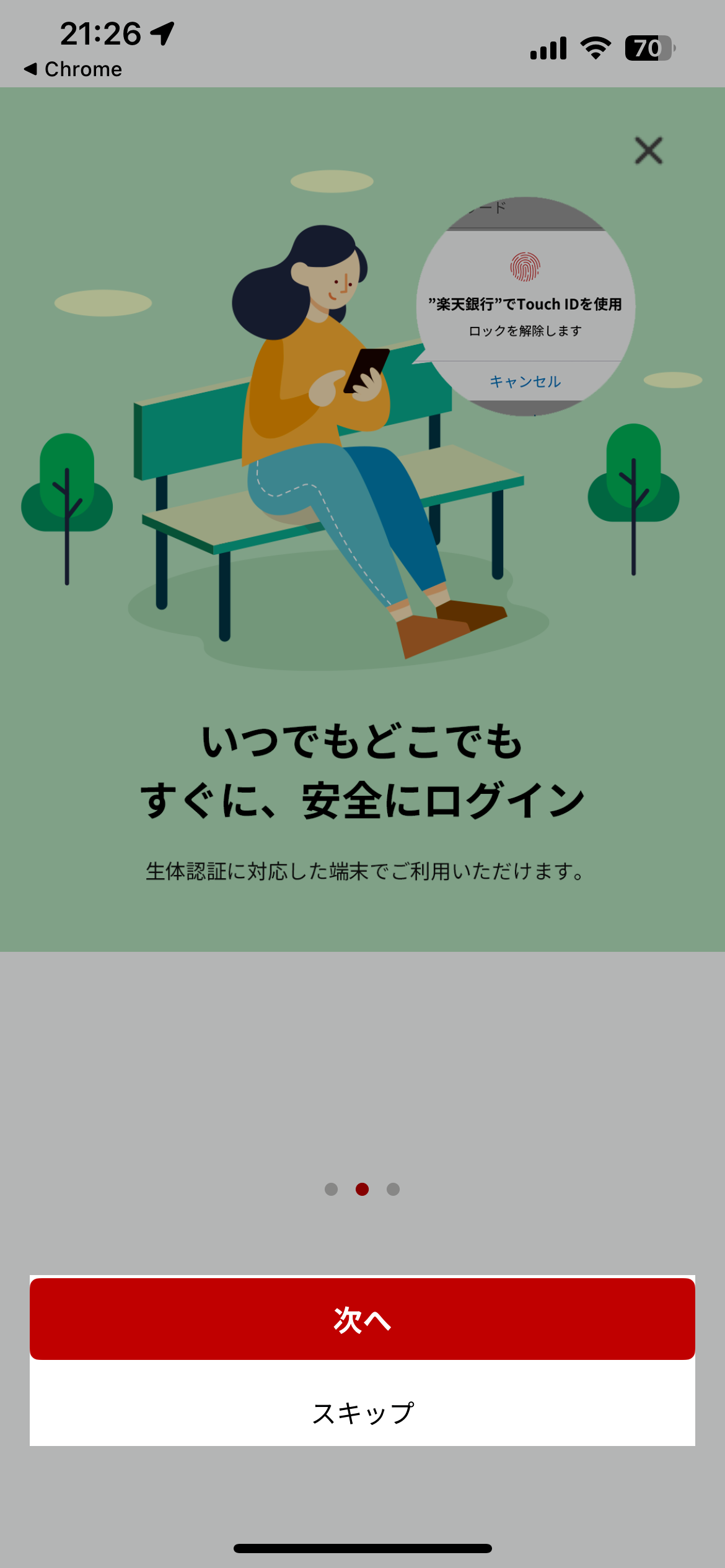Viewport: 725px width, 1568px height.
Task: Tap キャンセル inside the Touch ID dialog
Action: pos(525,382)
